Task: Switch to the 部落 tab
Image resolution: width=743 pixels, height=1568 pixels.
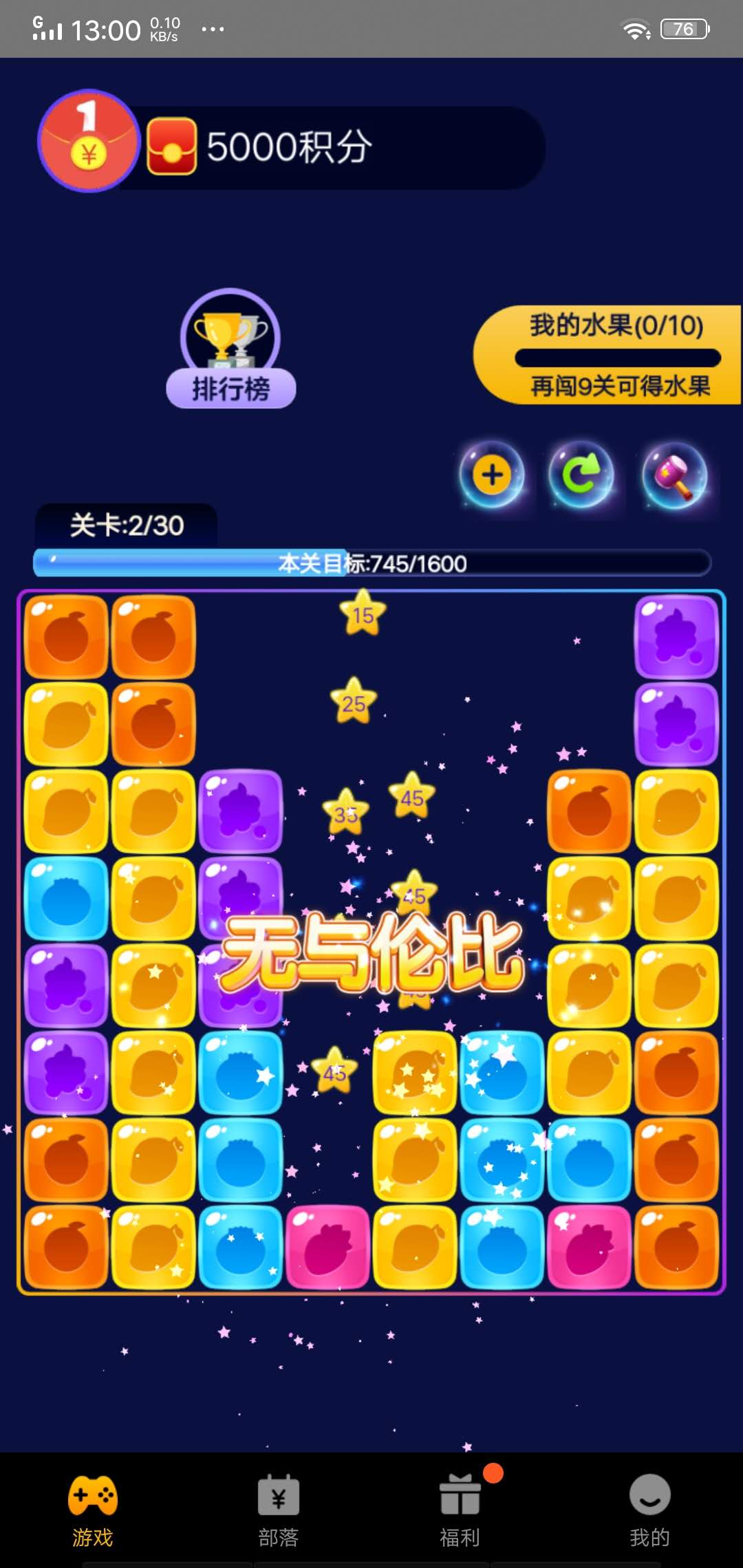Action: (279, 1510)
